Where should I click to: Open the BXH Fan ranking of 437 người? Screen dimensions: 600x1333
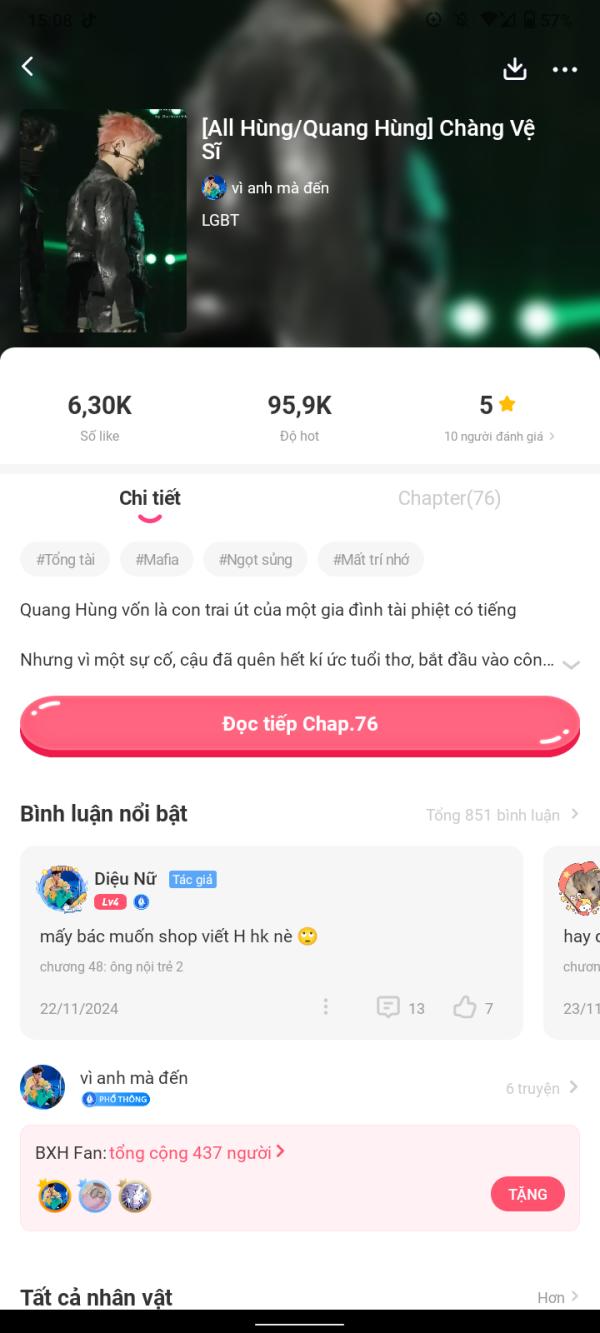(x=196, y=1153)
